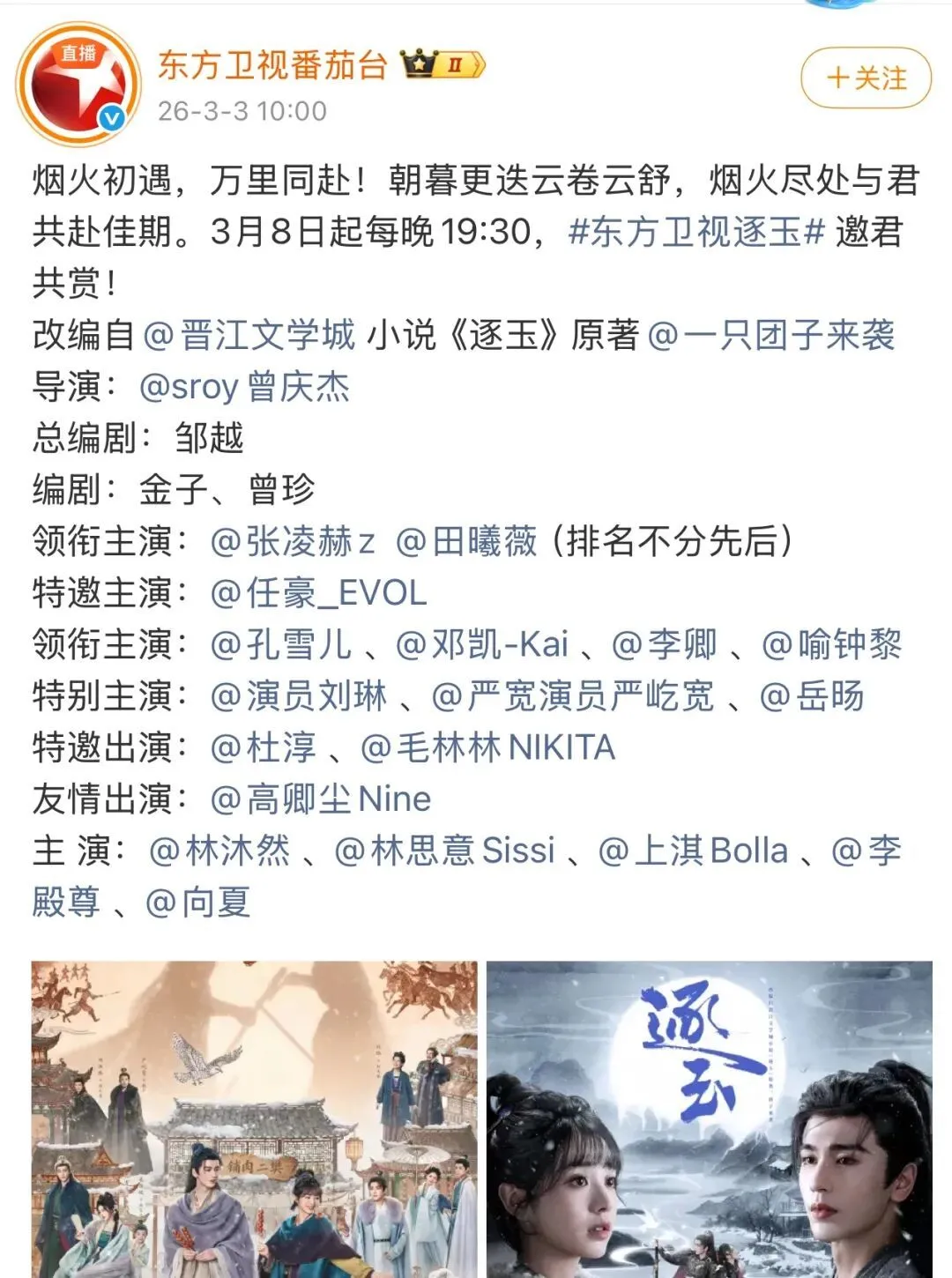Go to @严宽演员严屹宽 profile
Viewport: 952px width, 1278px height.
[x=573, y=696]
